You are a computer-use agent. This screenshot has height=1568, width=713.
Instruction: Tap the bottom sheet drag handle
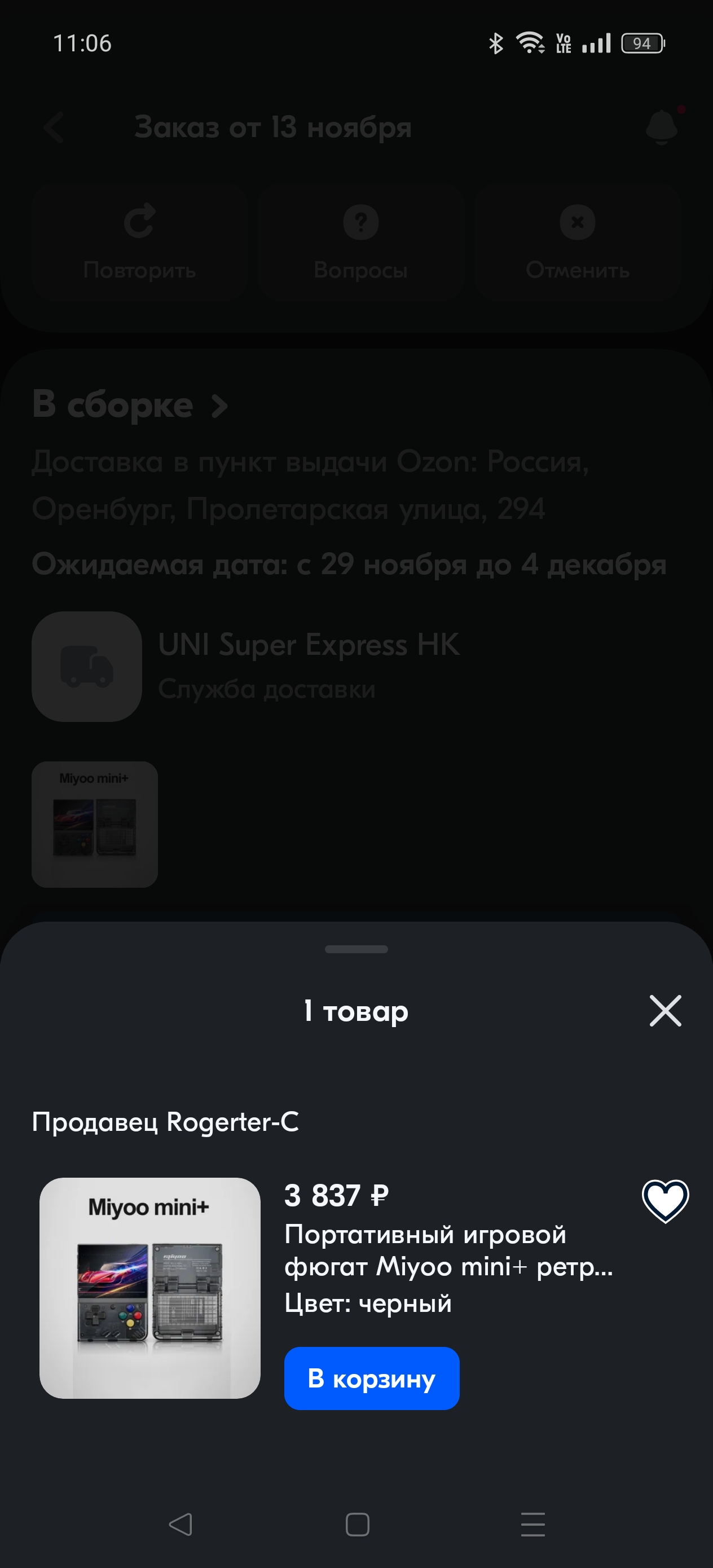click(356, 949)
